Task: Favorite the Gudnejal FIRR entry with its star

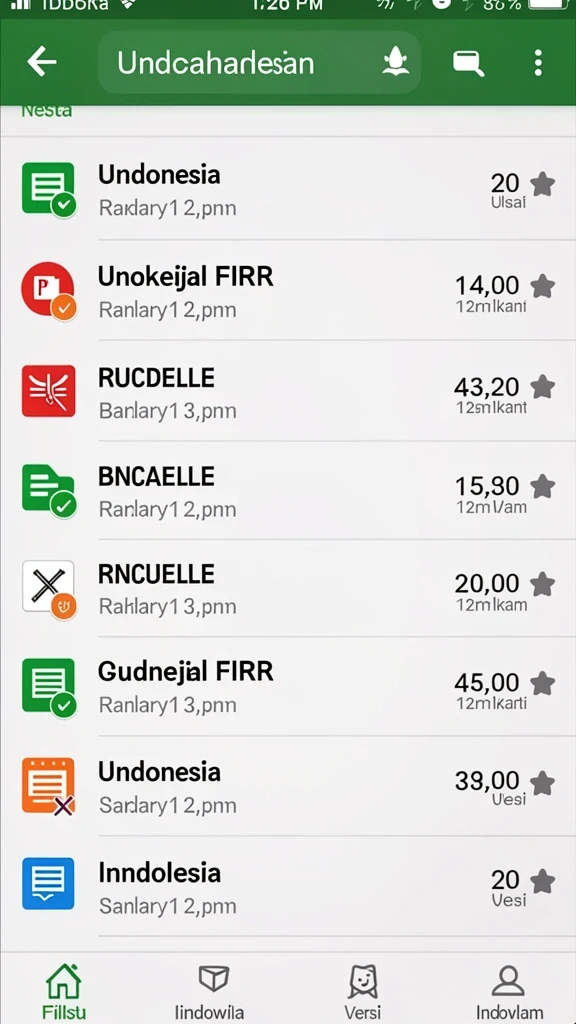Action: click(542, 683)
